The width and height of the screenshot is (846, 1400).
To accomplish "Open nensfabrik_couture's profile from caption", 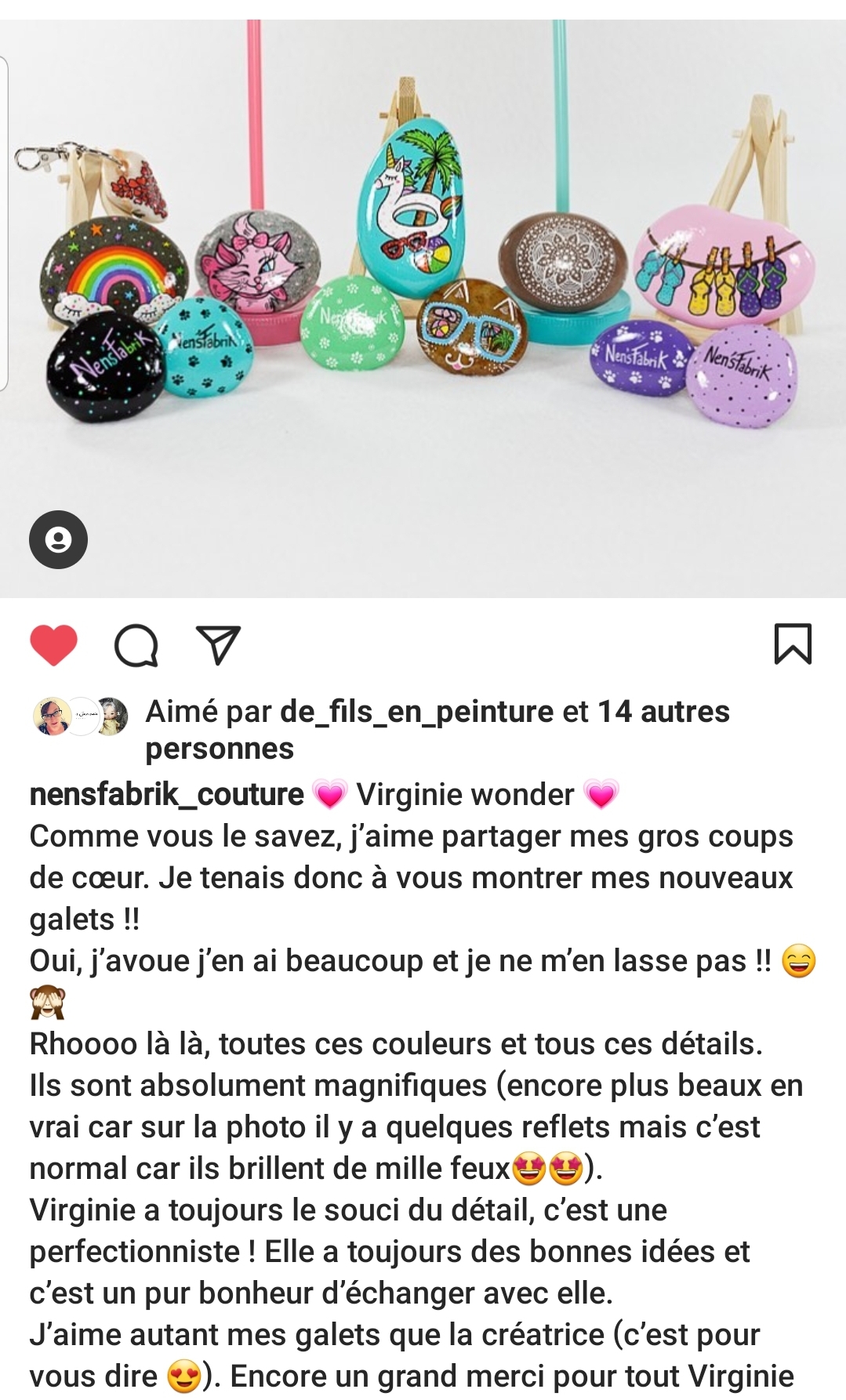I will pyautogui.click(x=166, y=795).
